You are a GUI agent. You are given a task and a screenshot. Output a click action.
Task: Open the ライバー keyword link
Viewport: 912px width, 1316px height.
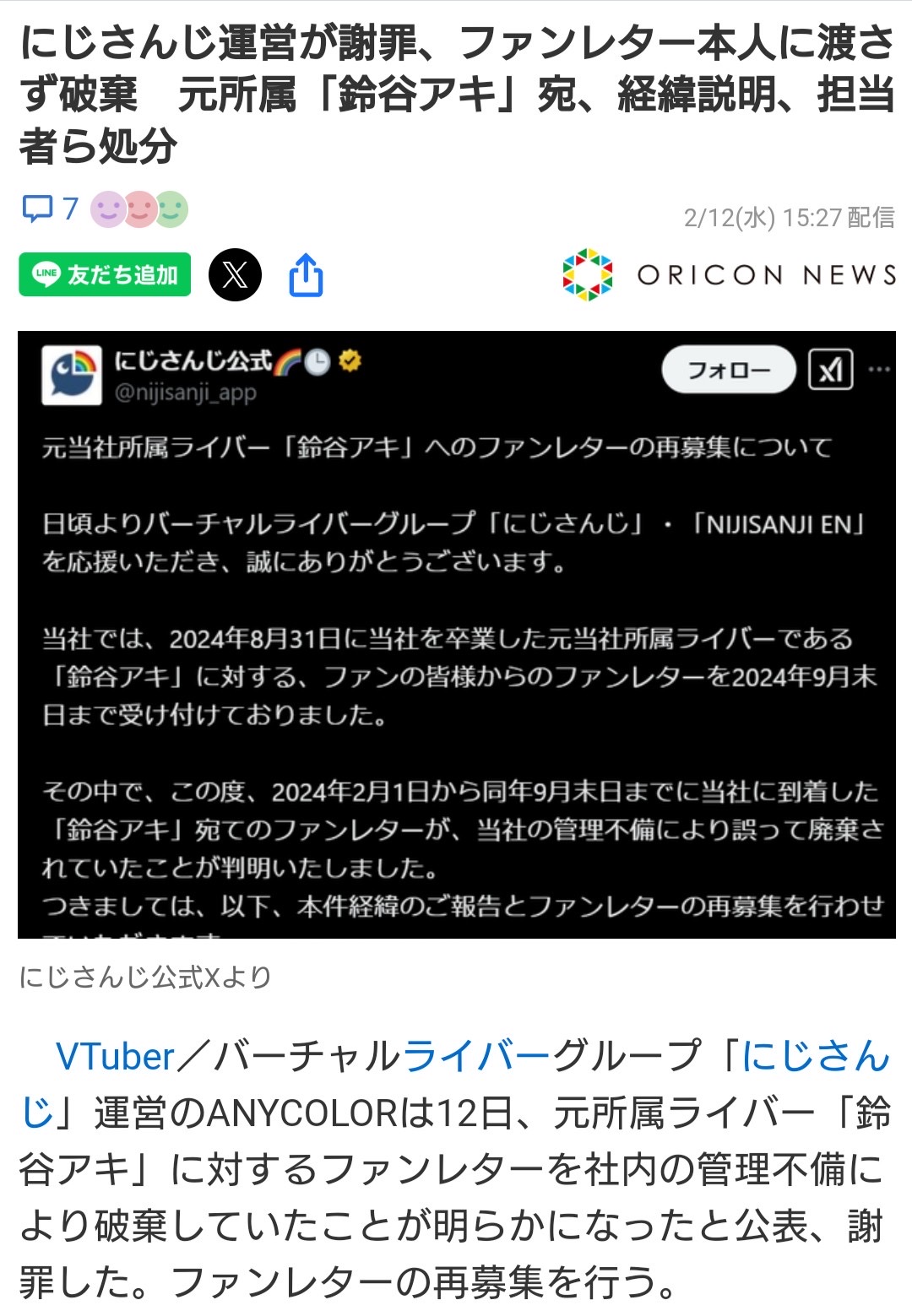click(x=477, y=1056)
